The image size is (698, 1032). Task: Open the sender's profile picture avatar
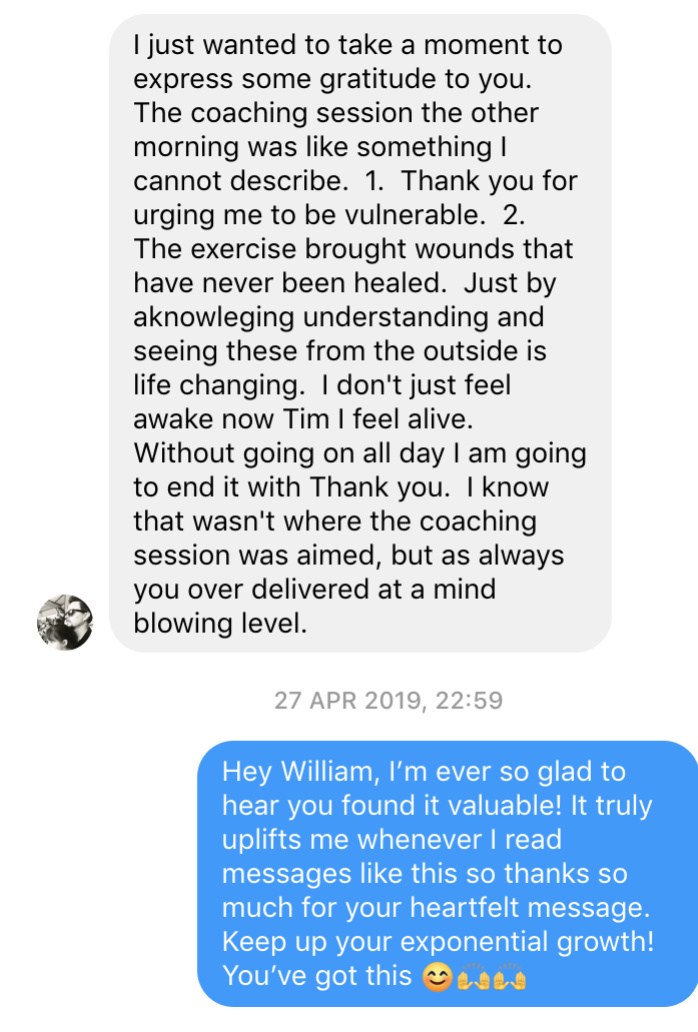65,622
